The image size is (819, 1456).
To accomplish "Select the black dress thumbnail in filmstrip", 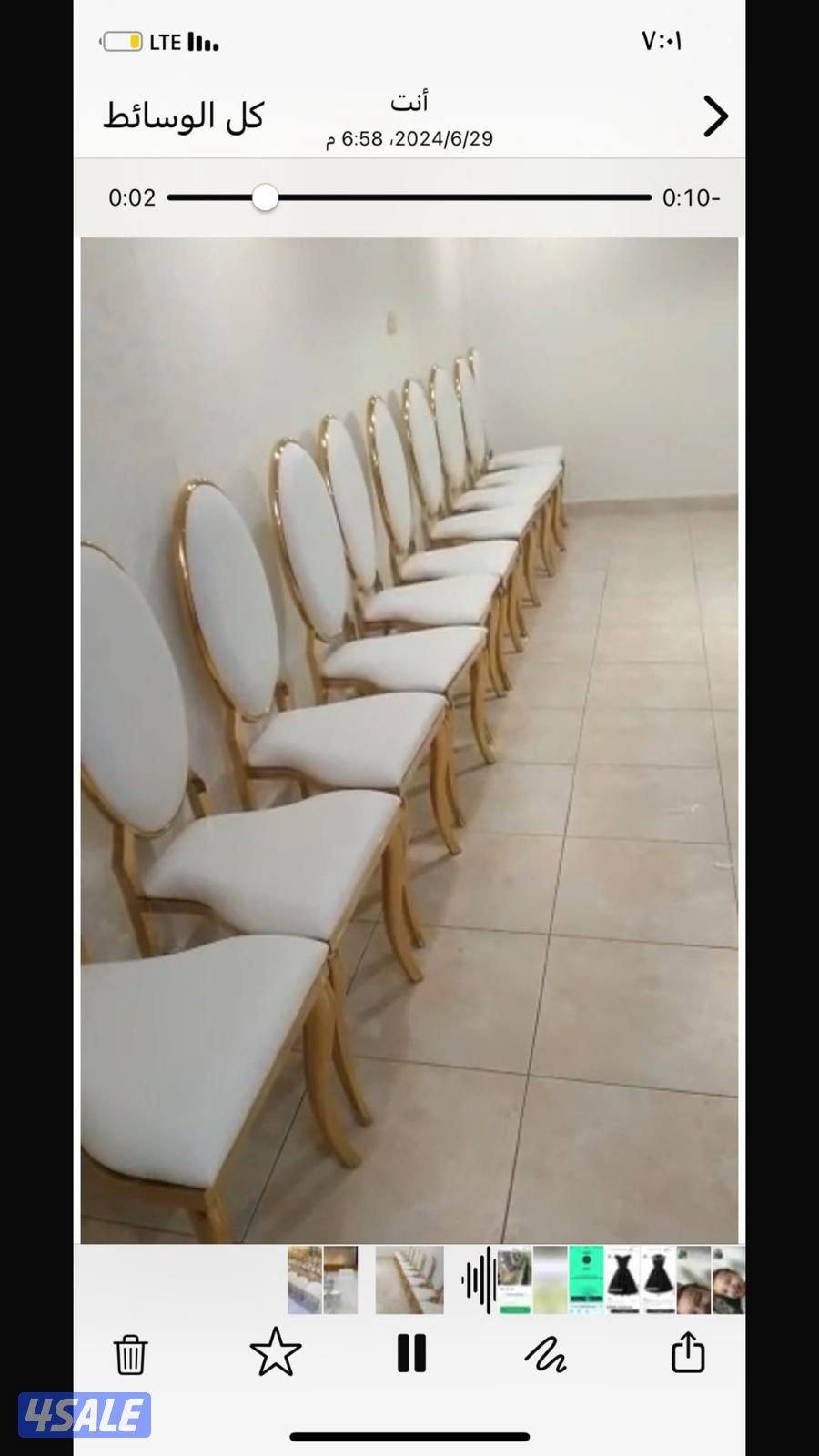I will pyautogui.click(x=622, y=1280).
